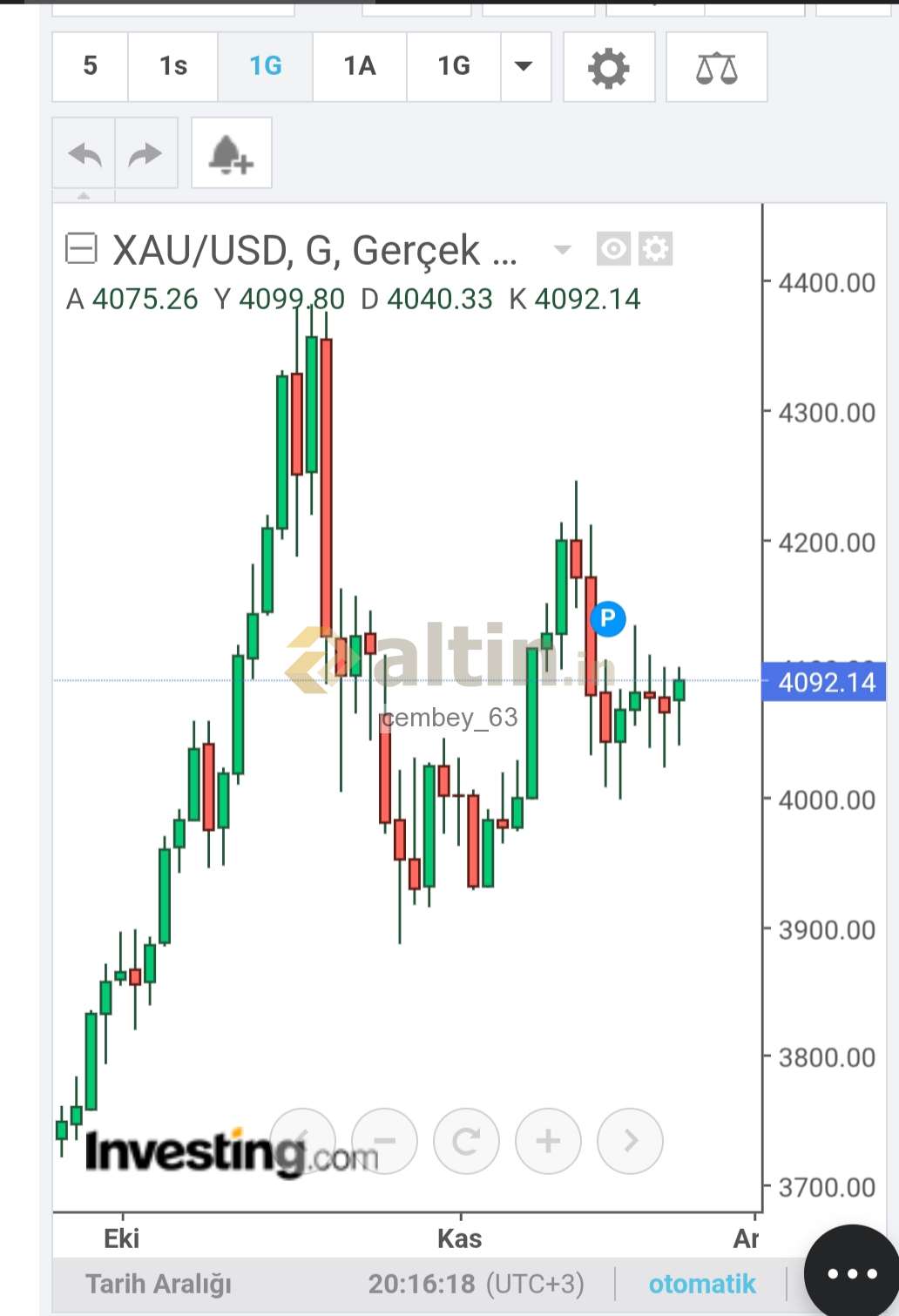Expand the XAU/USD legend dropdown arrow
The width and height of the screenshot is (899, 1316).
[563, 250]
